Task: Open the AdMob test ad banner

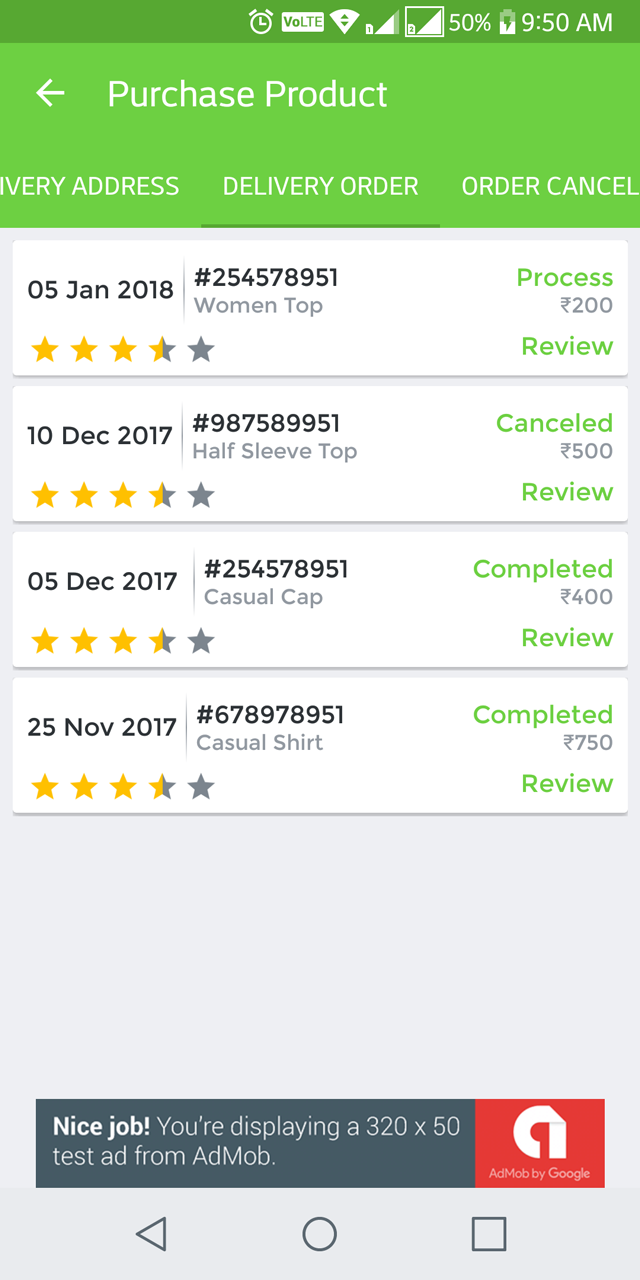Action: (320, 1143)
